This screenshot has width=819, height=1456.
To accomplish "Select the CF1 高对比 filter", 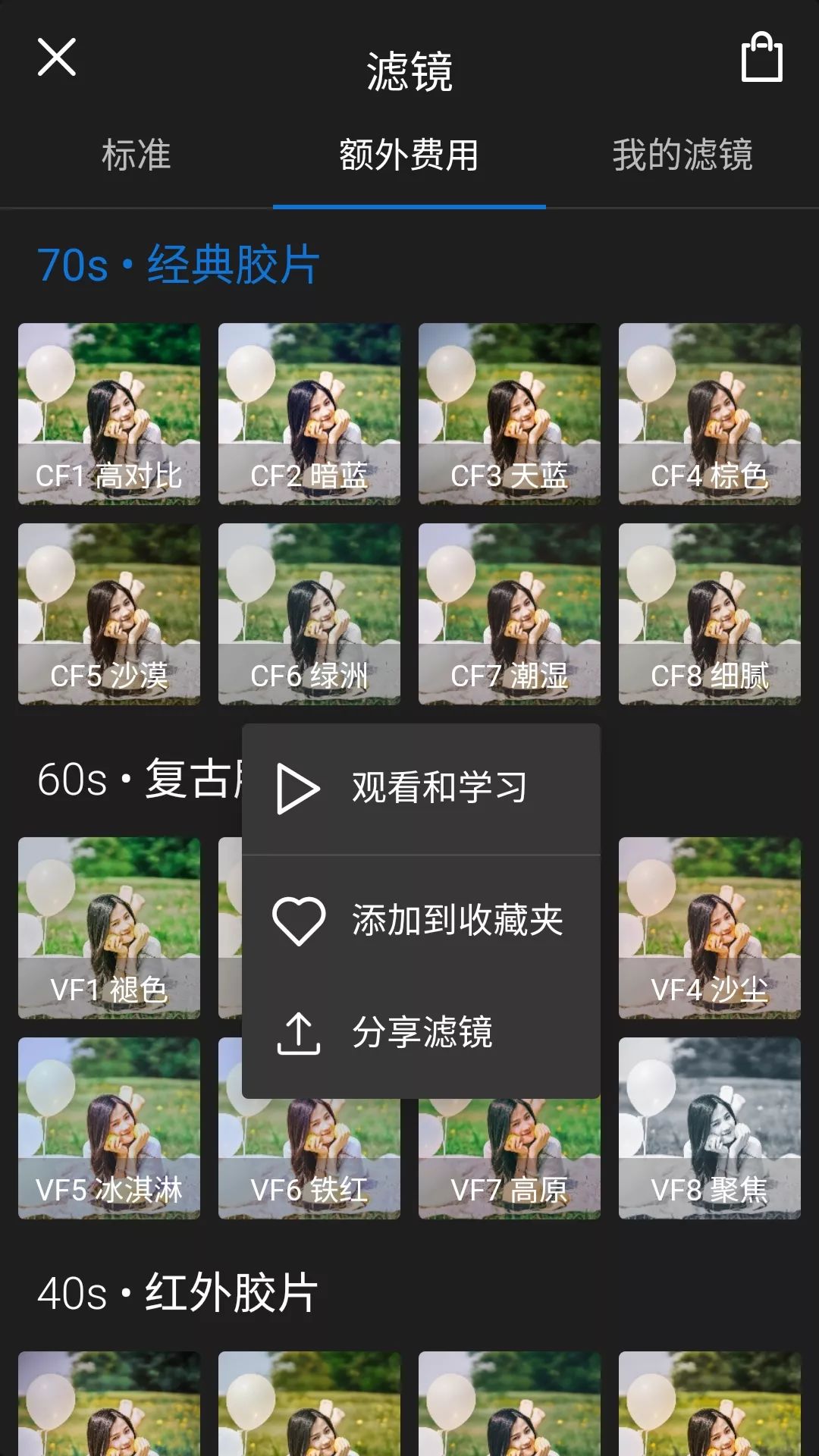I will (108, 413).
